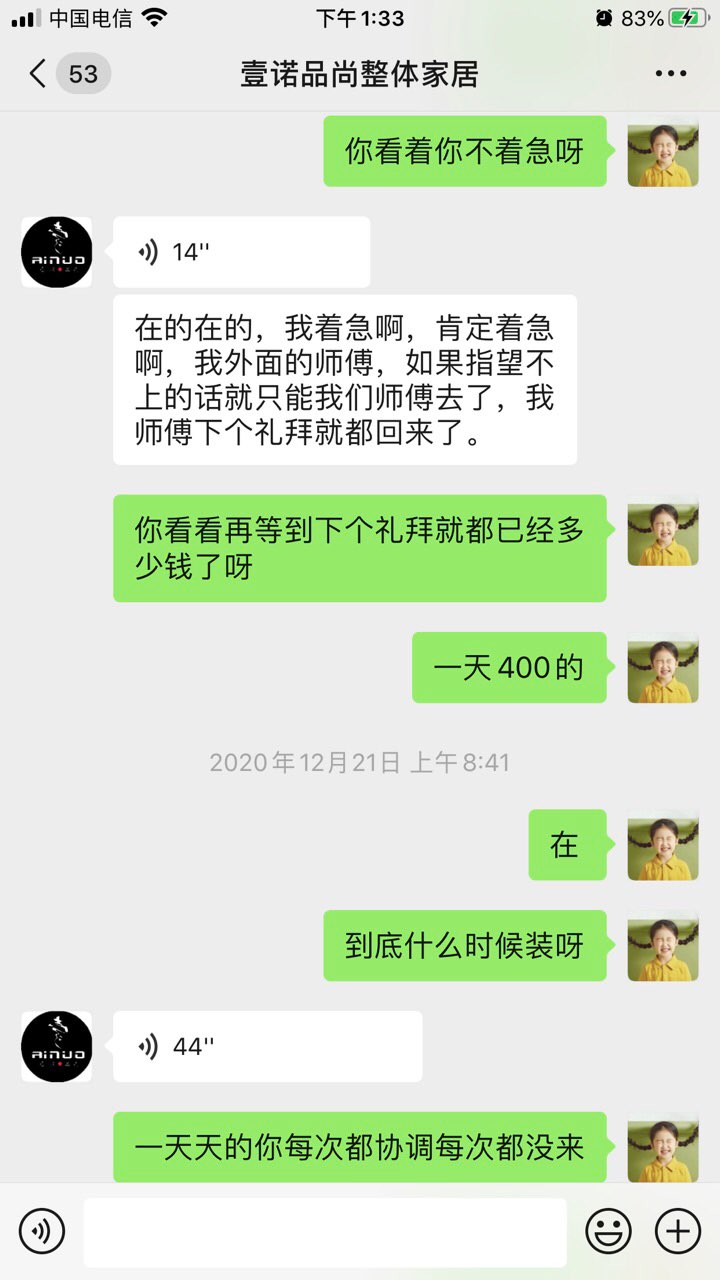Screen dimensions: 720x1280
Task: Play the 44-second voice message
Action: pos(267,1046)
